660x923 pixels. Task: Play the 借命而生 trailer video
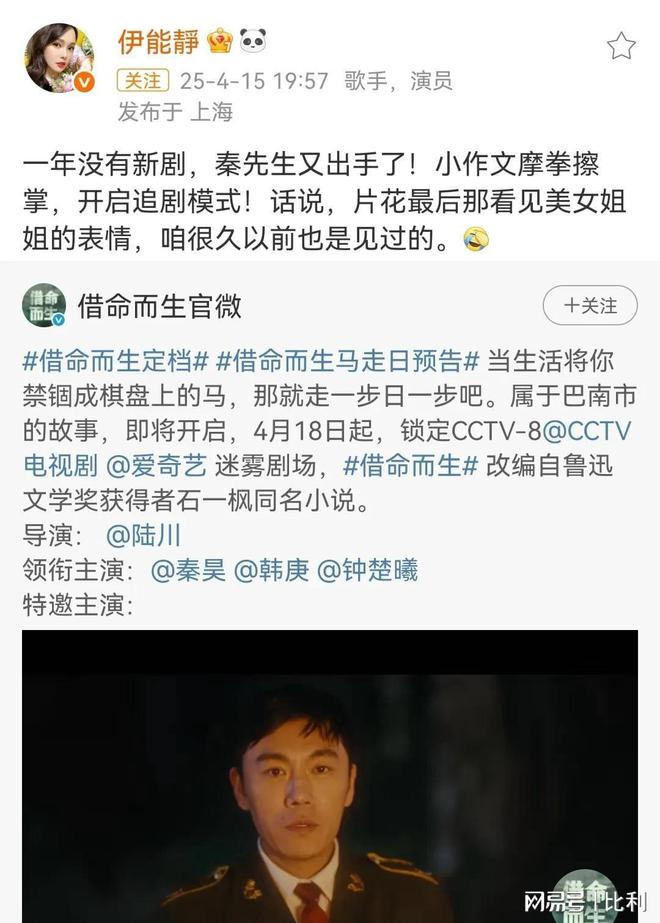[329, 776]
